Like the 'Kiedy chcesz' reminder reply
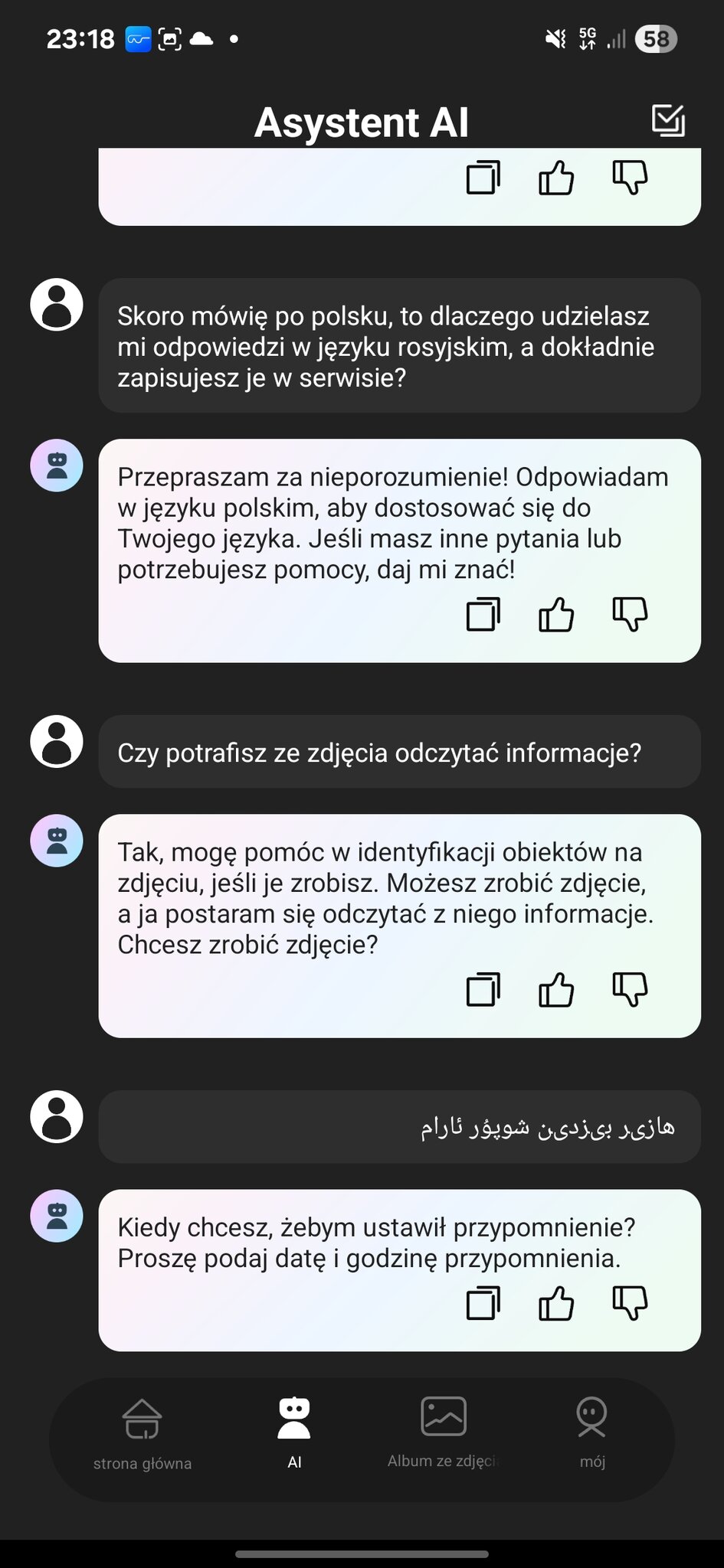Viewport: 724px width, 1568px height. click(x=556, y=1303)
